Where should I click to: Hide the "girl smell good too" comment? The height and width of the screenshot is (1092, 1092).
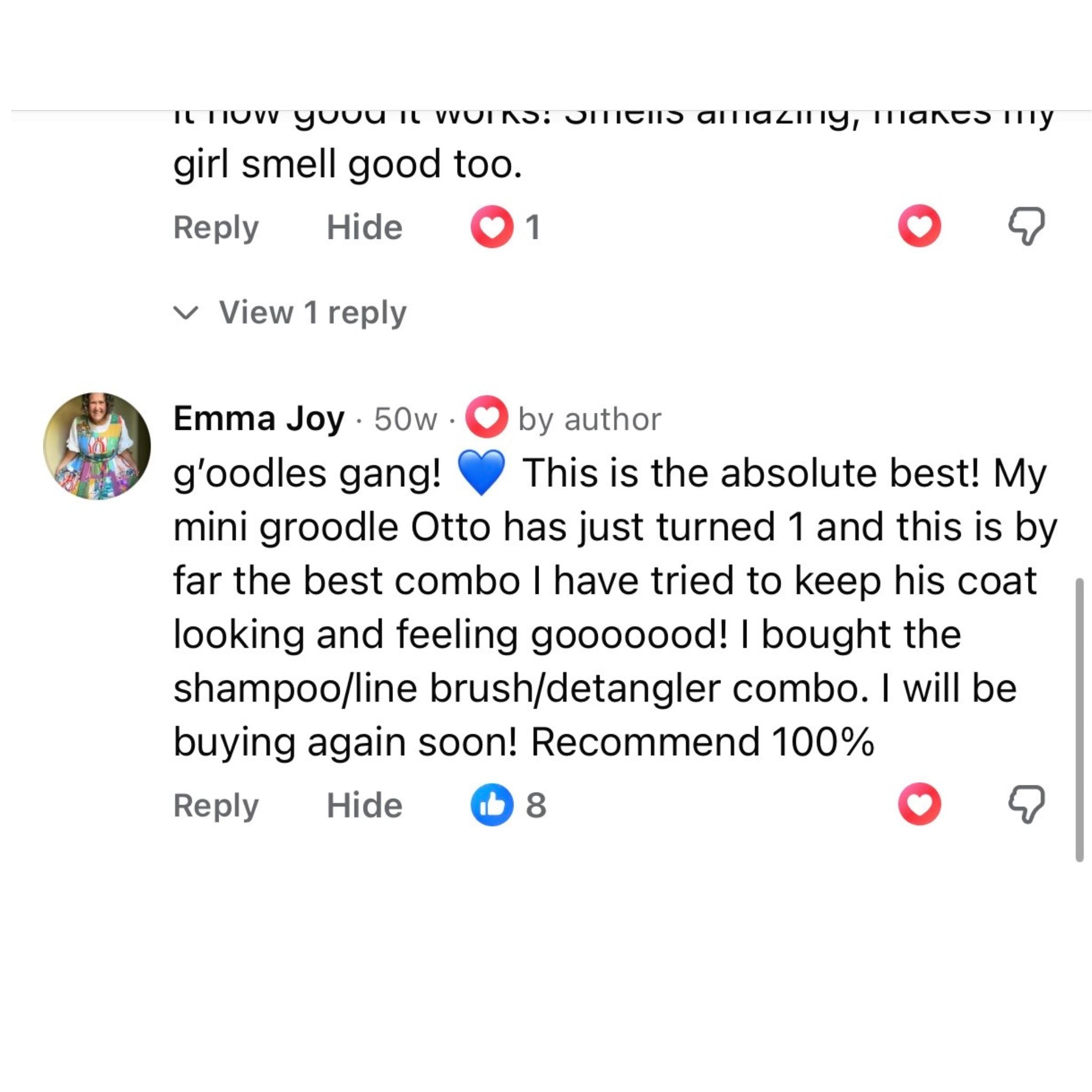coord(365,227)
